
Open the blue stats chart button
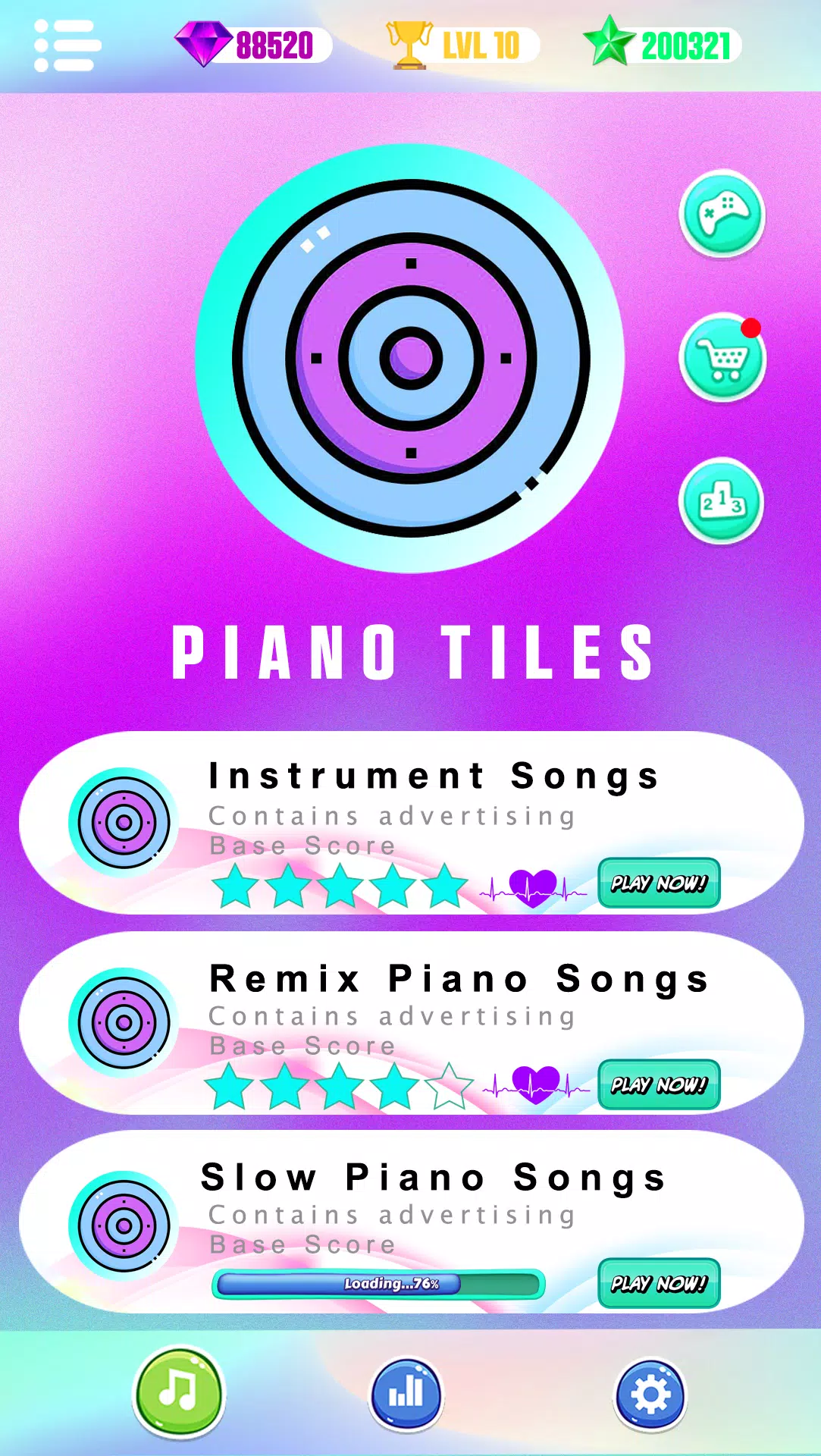[x=406, y=1394]
